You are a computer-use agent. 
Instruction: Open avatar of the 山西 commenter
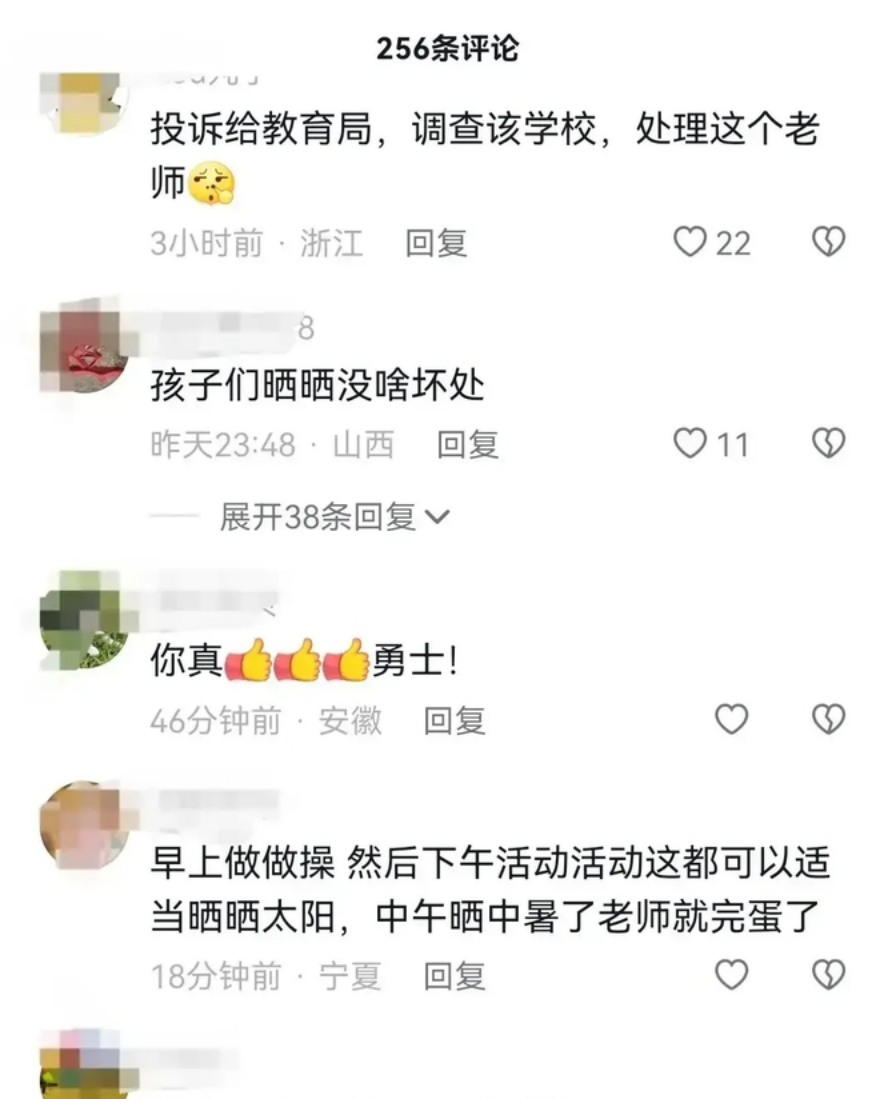[x=84, y=350]
